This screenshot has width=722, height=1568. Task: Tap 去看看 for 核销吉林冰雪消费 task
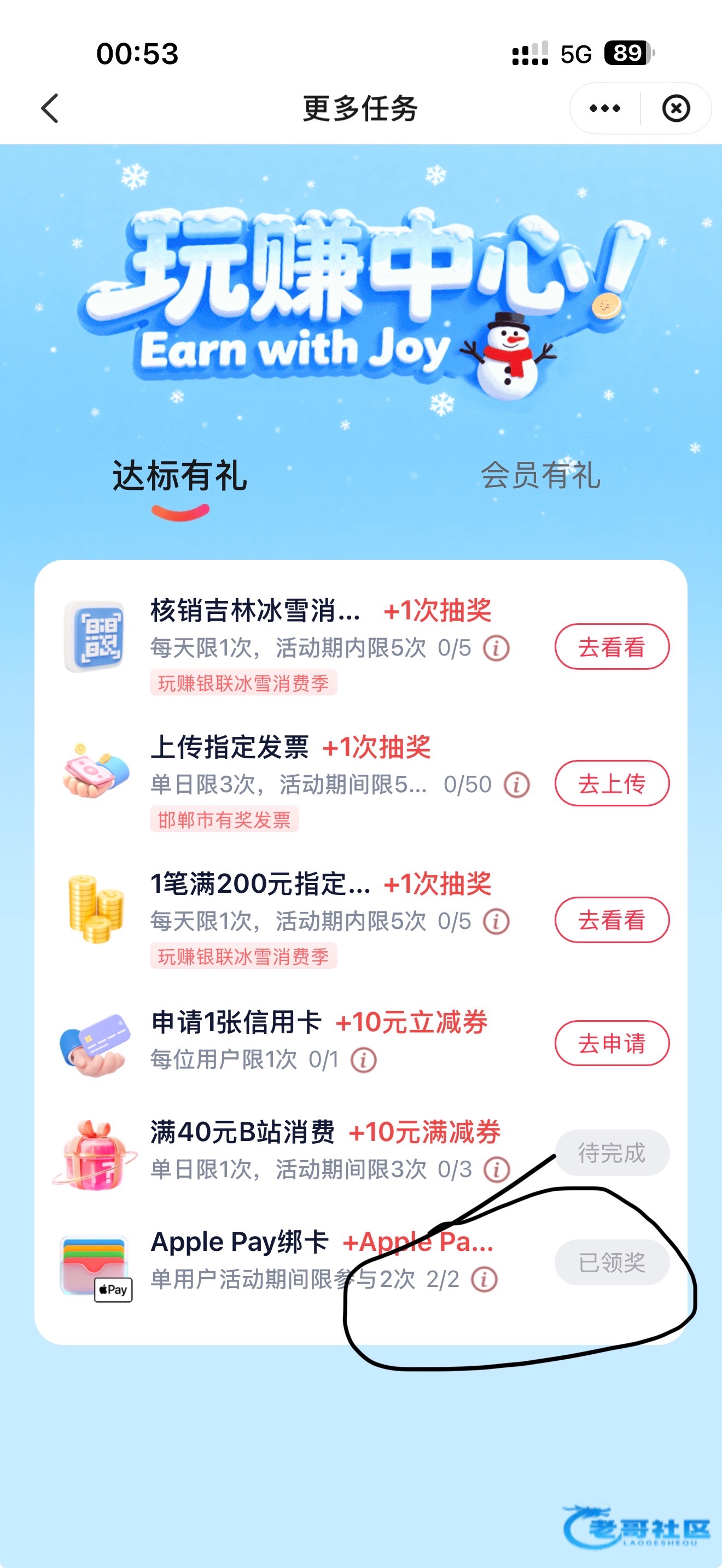pos(612,647)
